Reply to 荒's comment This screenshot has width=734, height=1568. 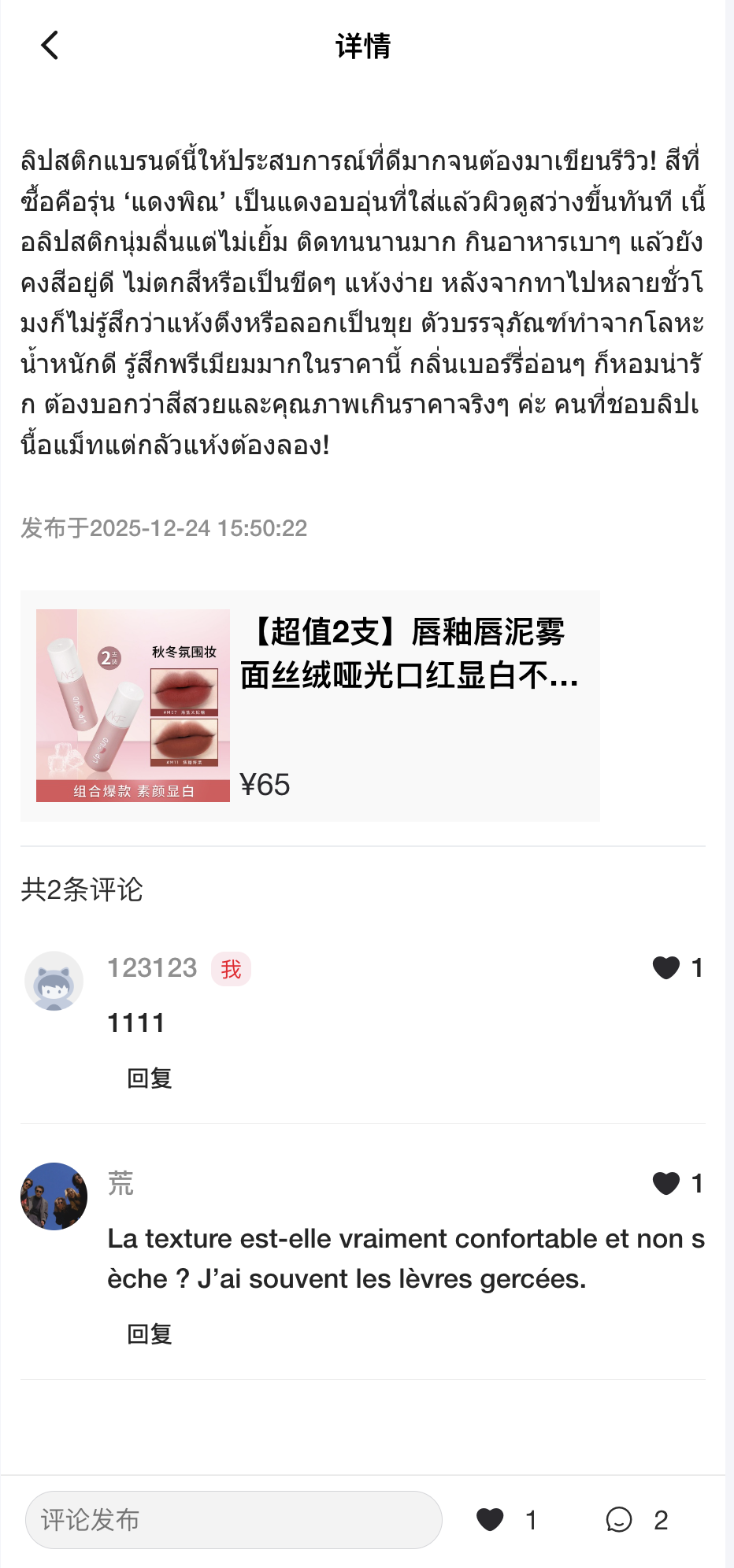(x=149, y=1333)
